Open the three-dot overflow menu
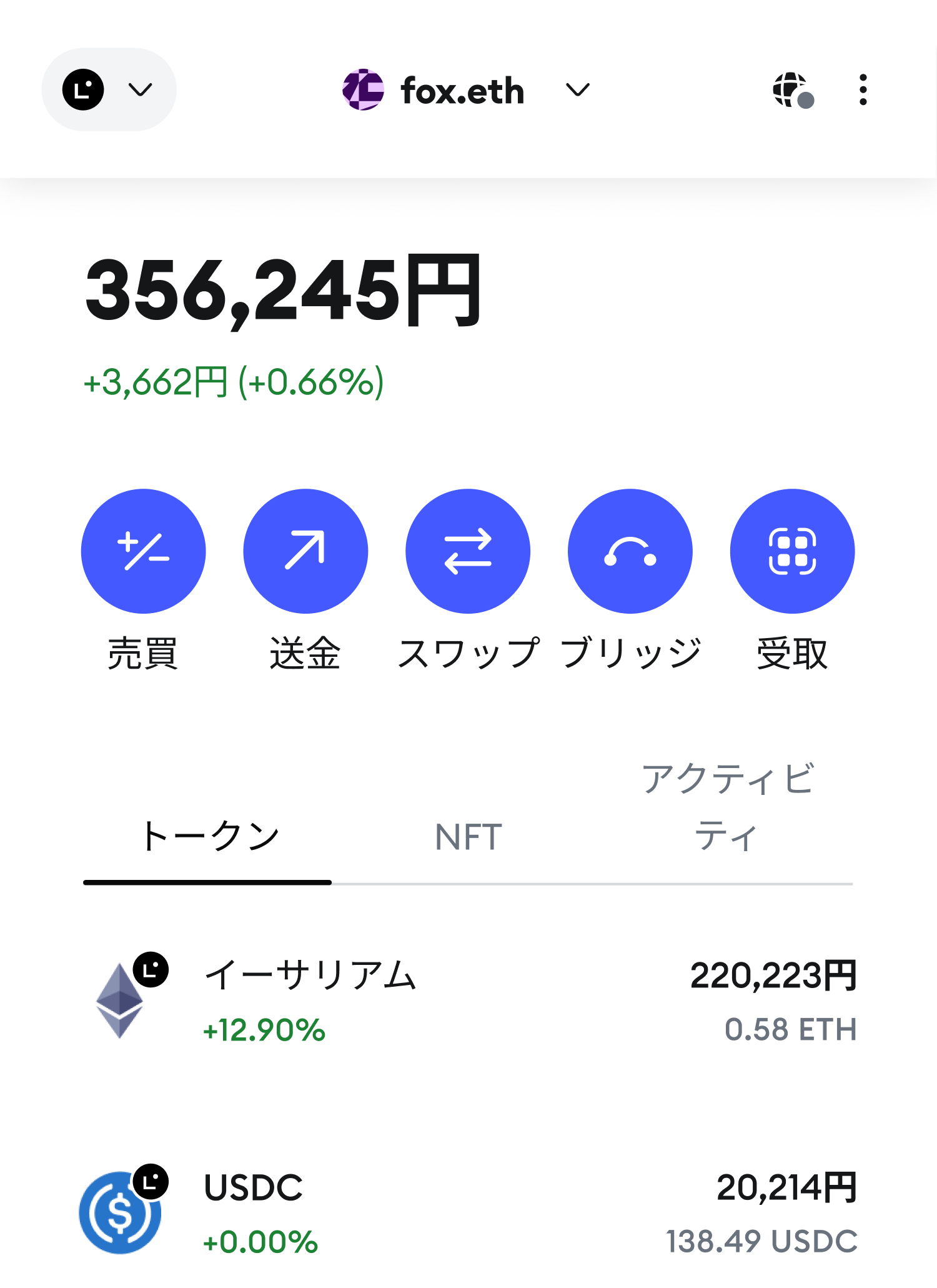937x1288 pixels. pyautogui.click(x=864, y=89)
